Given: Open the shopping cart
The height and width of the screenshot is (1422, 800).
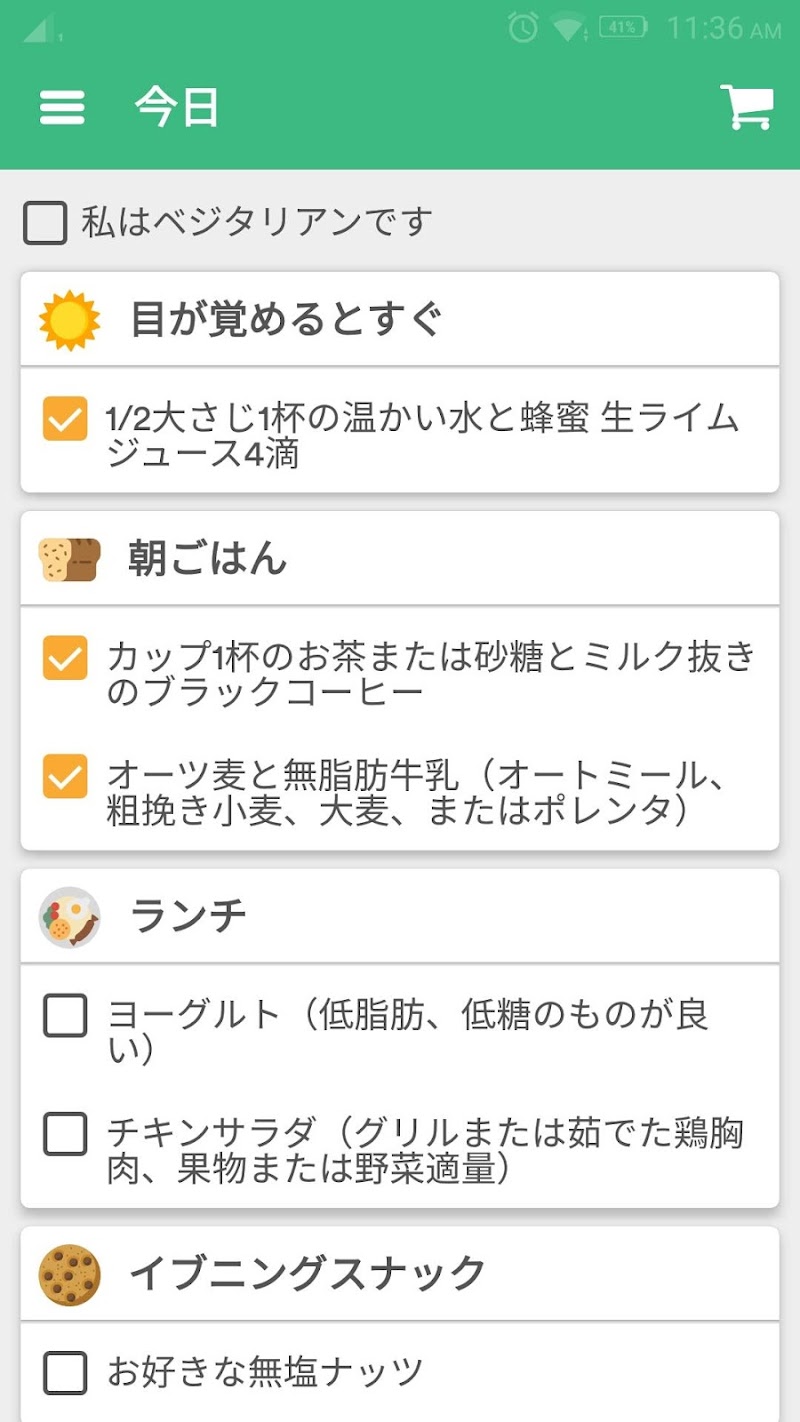Looking at the screenshot, I should point(746,107).
